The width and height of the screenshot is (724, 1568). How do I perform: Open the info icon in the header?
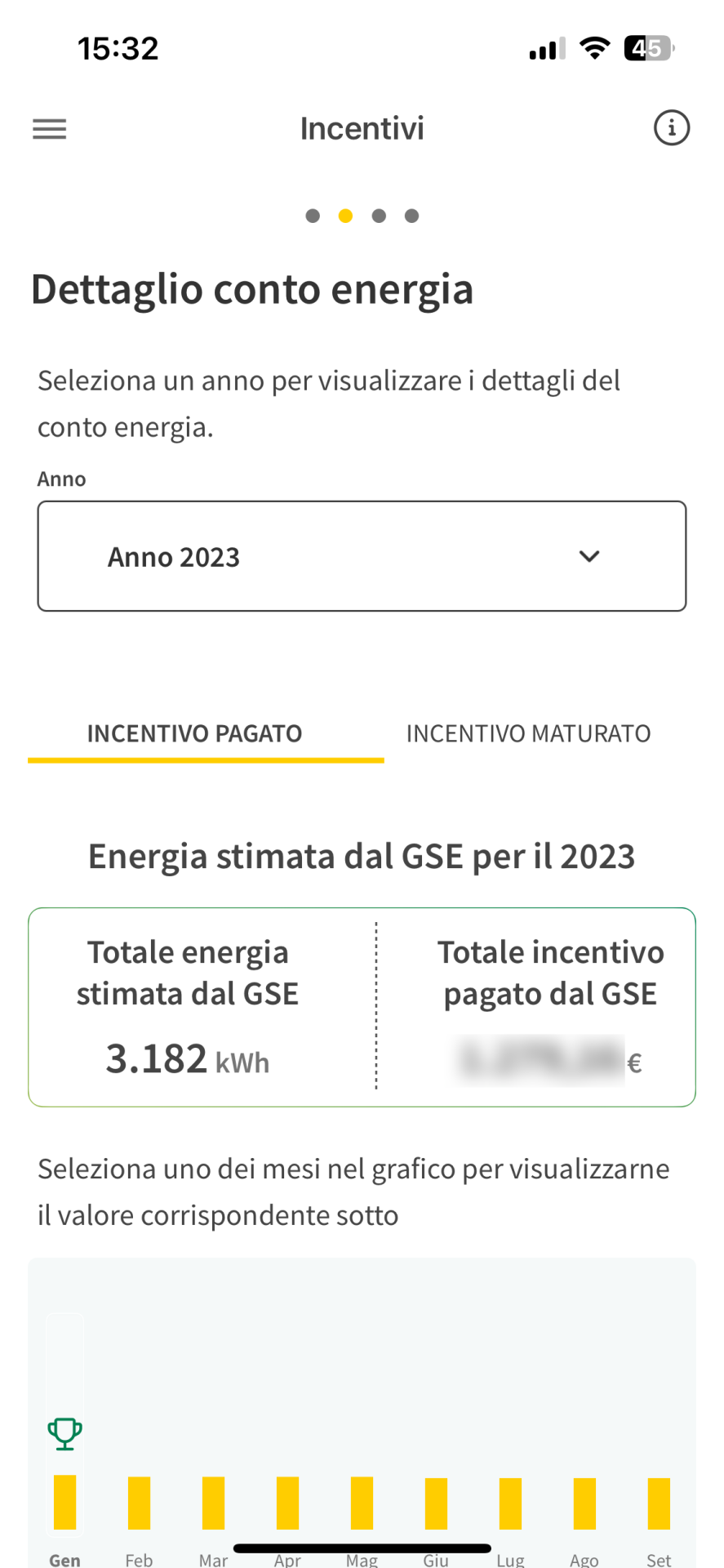(671, 128)
